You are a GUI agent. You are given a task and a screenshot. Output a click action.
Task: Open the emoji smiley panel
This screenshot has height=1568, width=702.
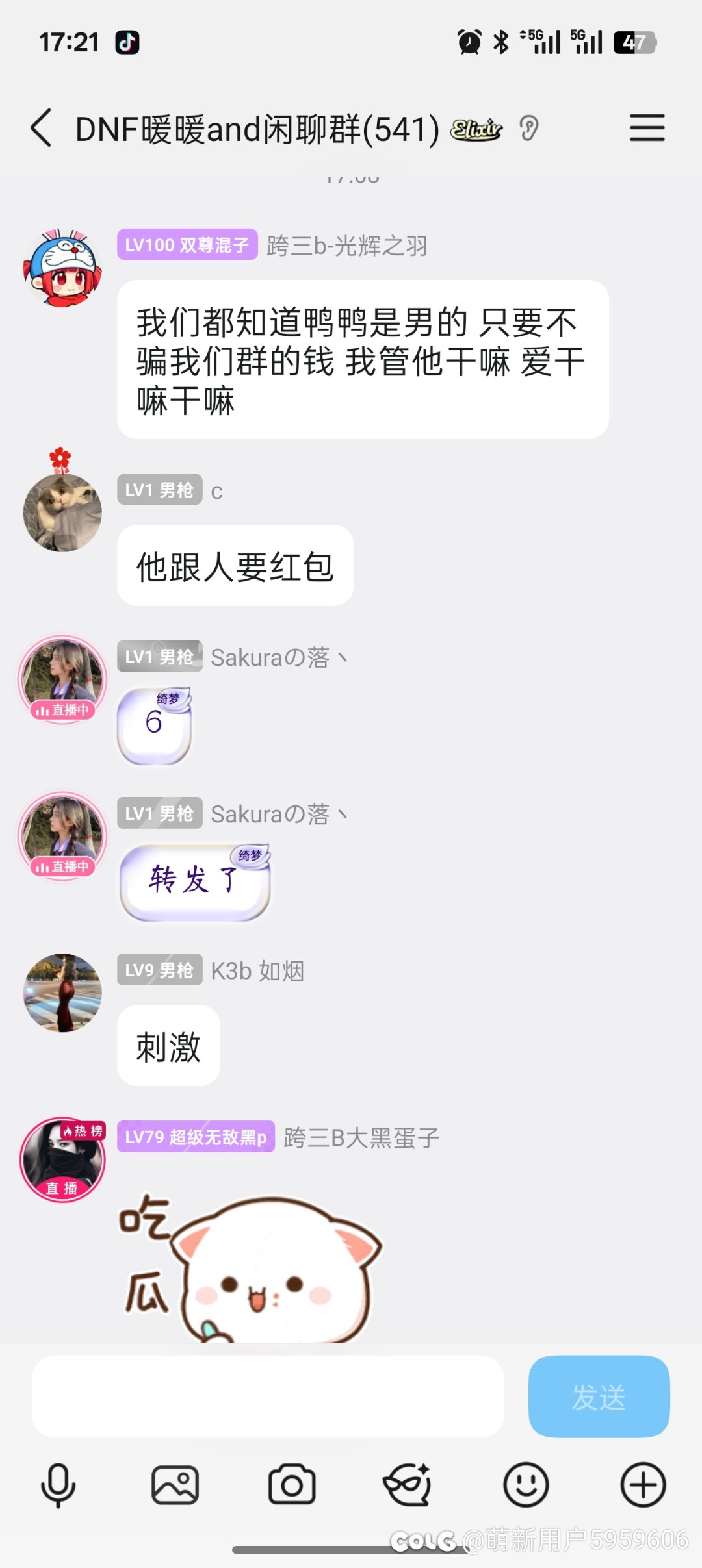[526, 1485]
